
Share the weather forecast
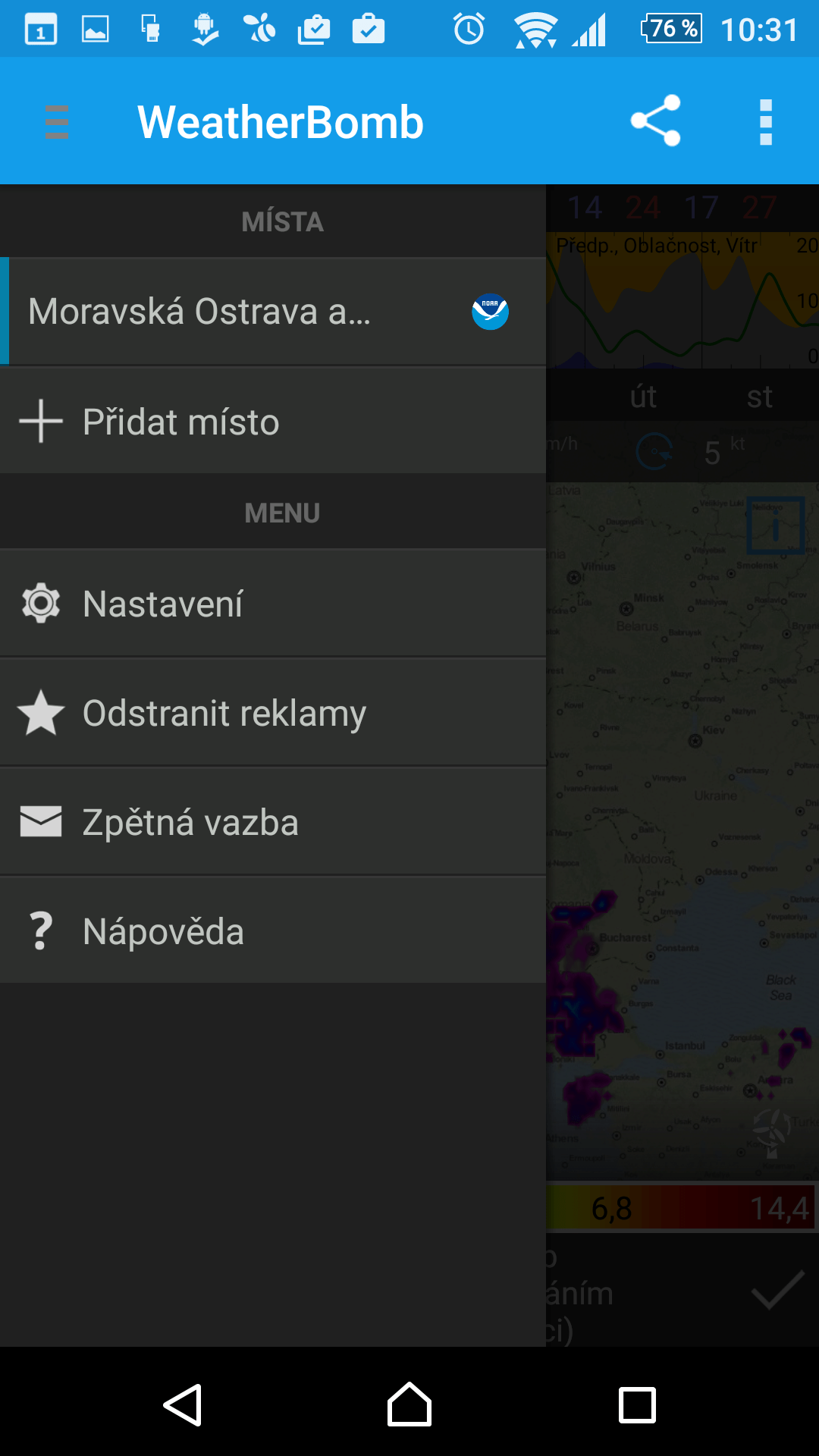[656, 121]
